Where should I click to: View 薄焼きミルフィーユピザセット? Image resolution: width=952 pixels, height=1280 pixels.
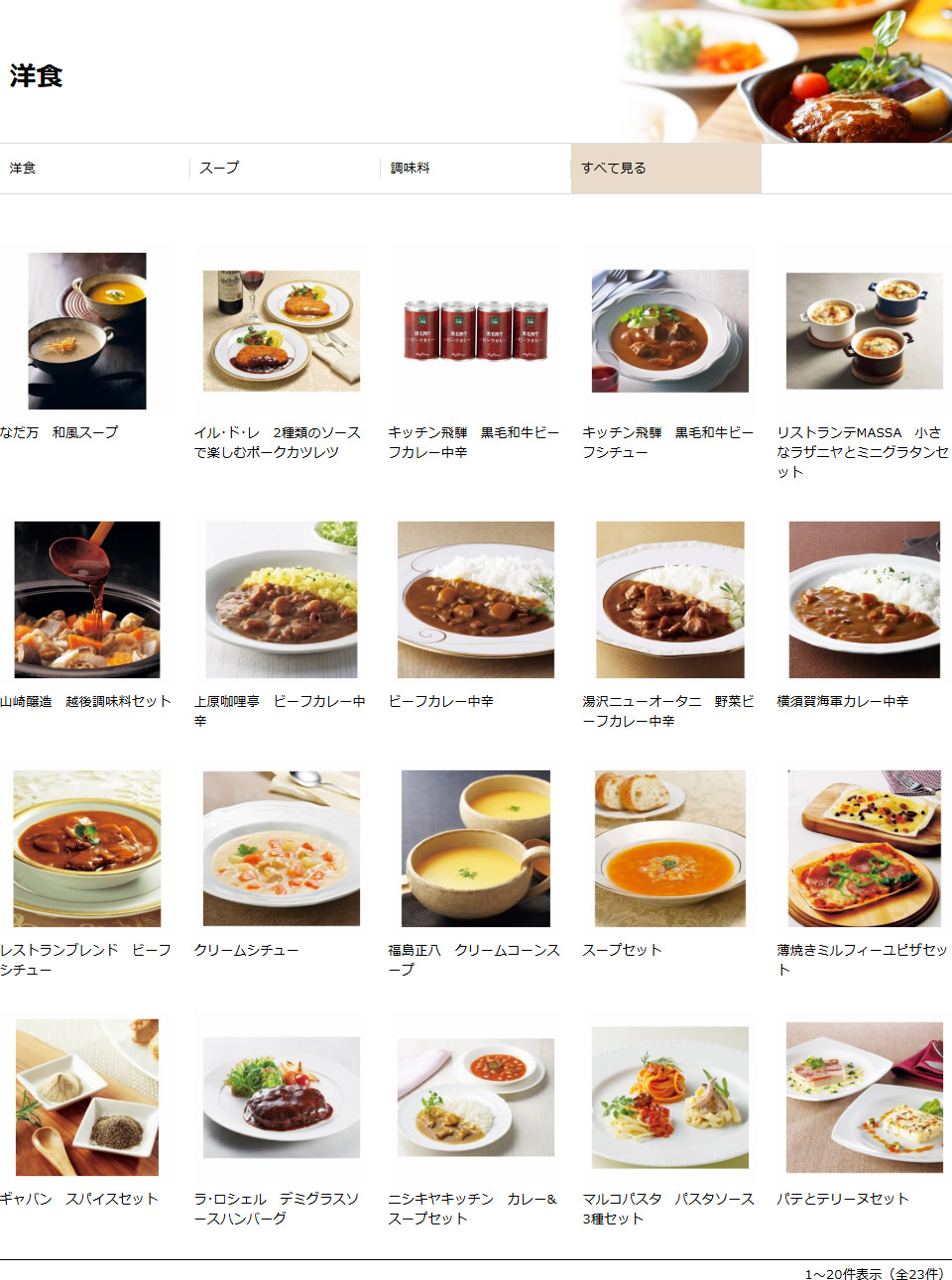(865, 849)
